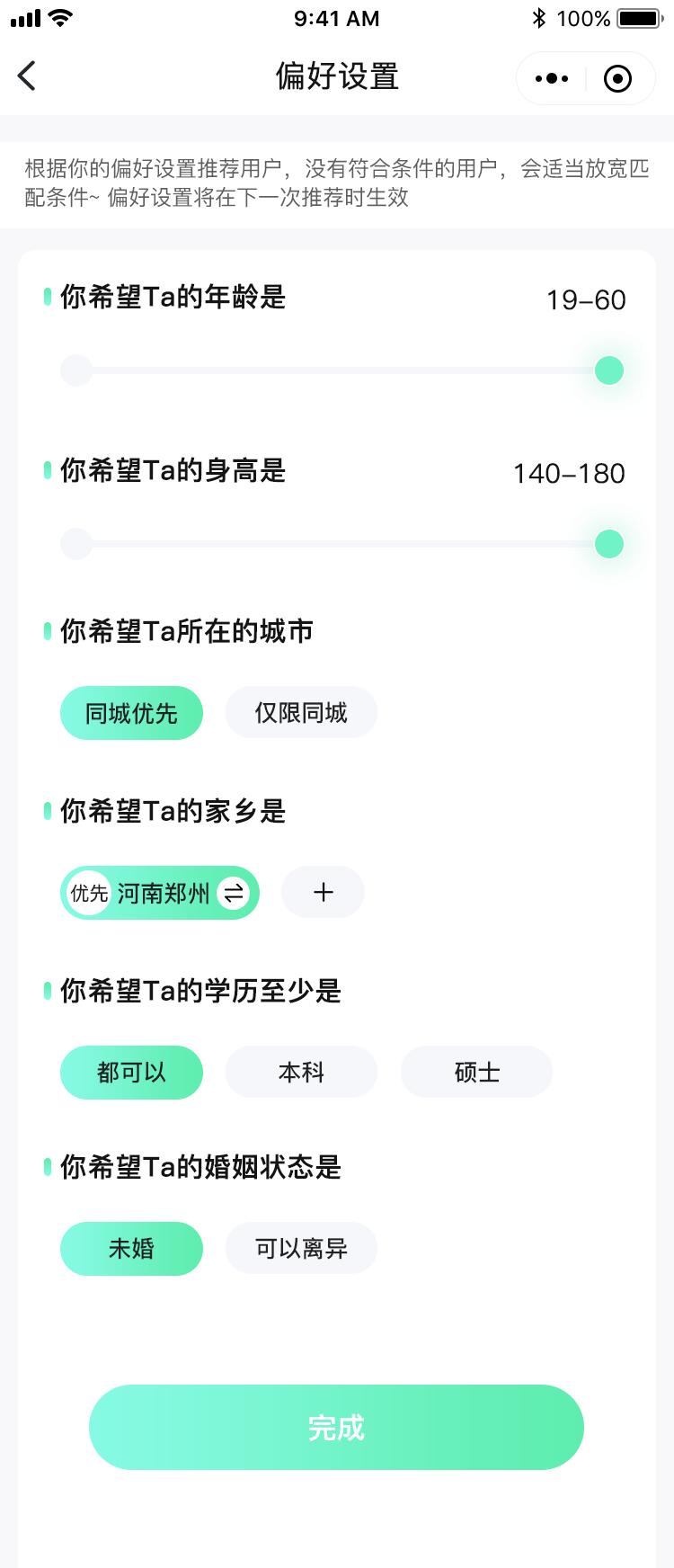Viewport: 674px width, 1568px height.
Task: Tap the age slider minimum handle
Action: coord(76,370)
